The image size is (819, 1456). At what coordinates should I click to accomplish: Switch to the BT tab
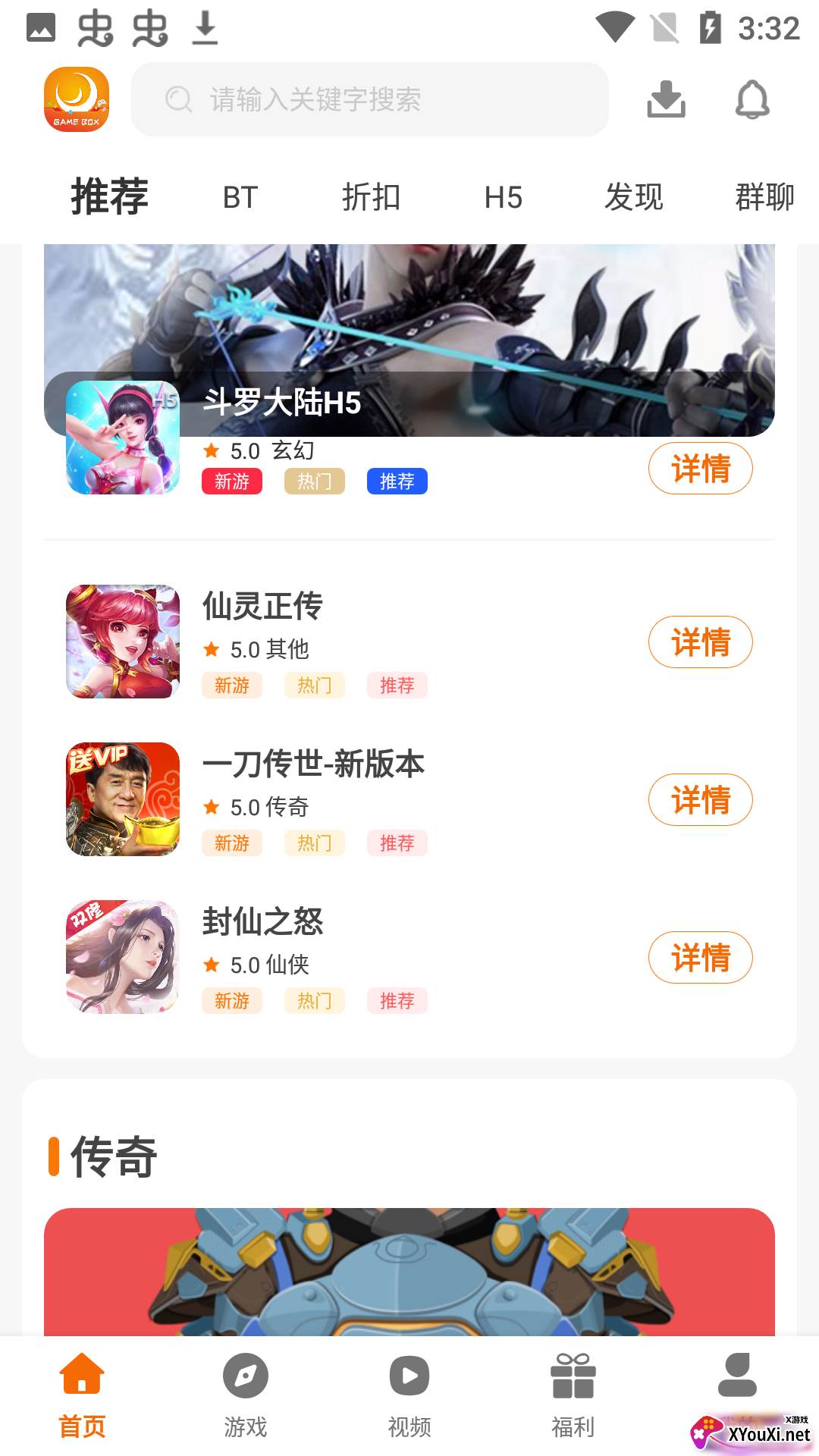click(240, 197)
